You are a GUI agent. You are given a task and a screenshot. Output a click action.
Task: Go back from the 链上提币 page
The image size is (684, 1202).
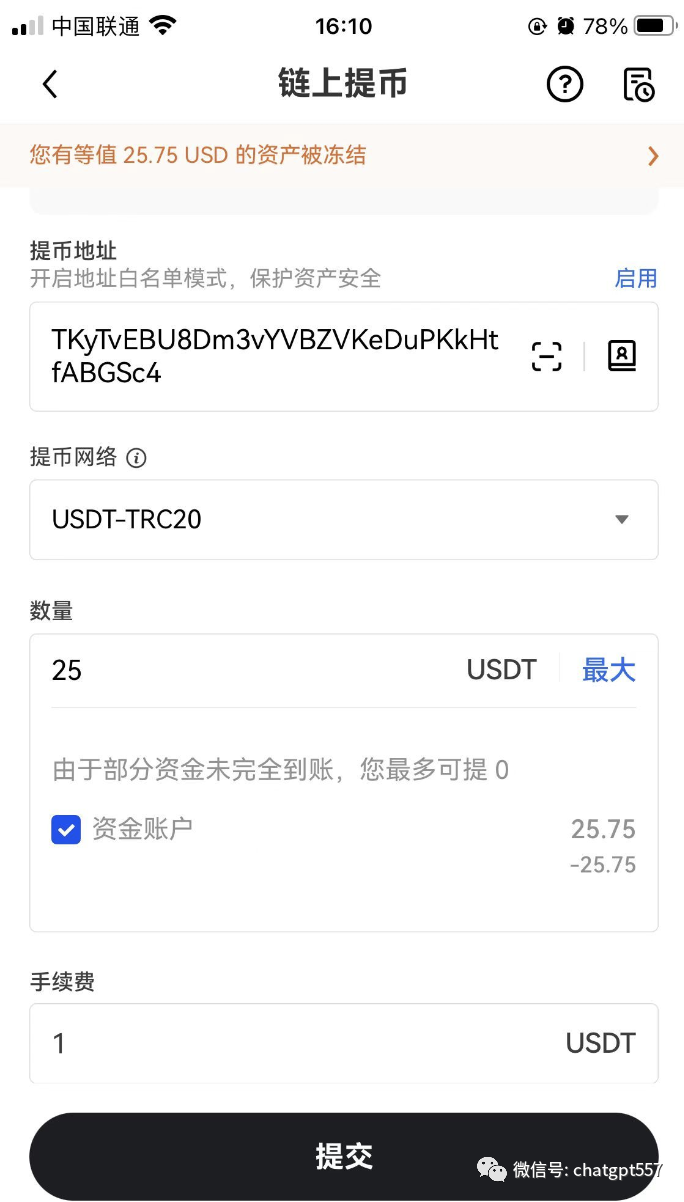coord(50,85)
